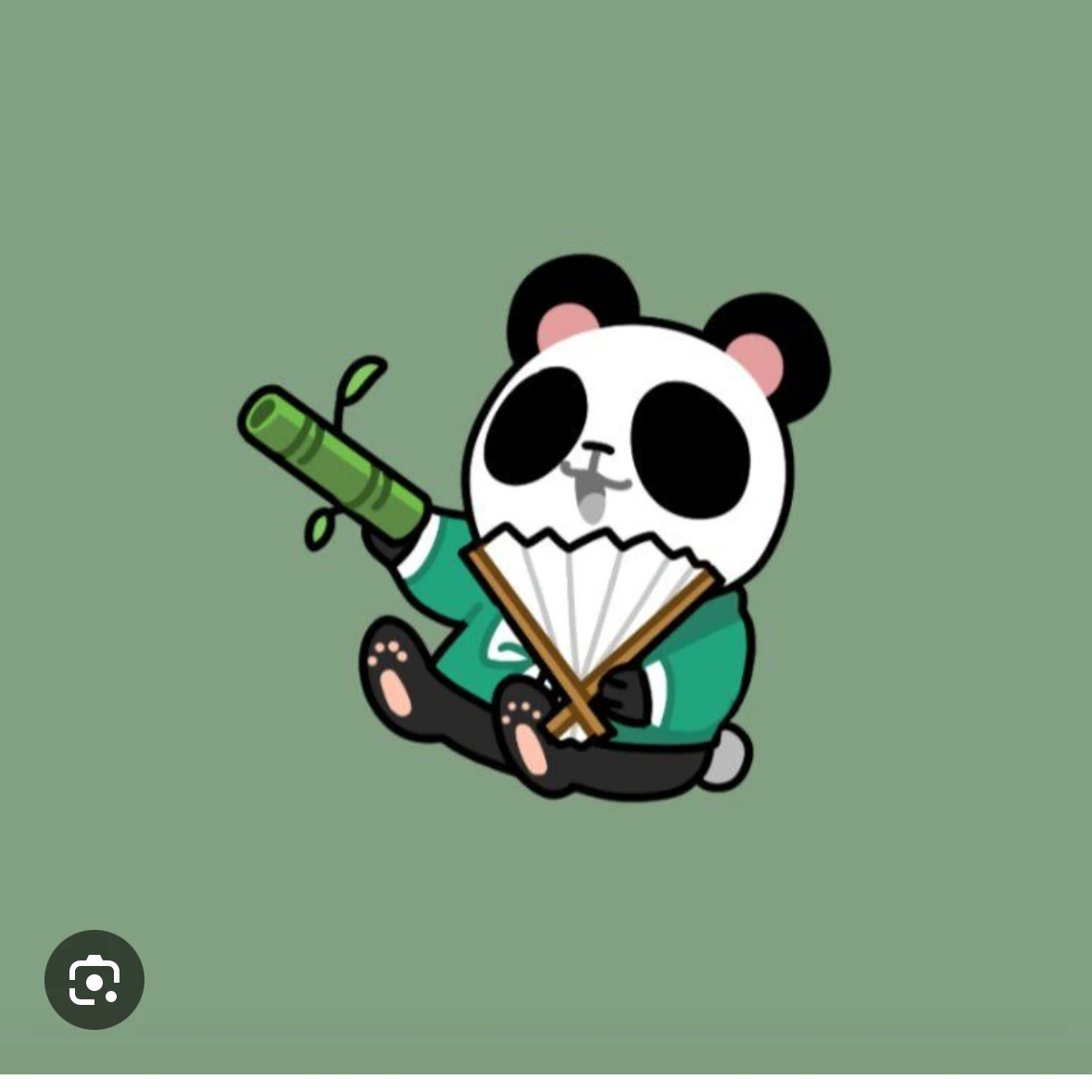Tap the Google Lens search icon

click(94, 979)
